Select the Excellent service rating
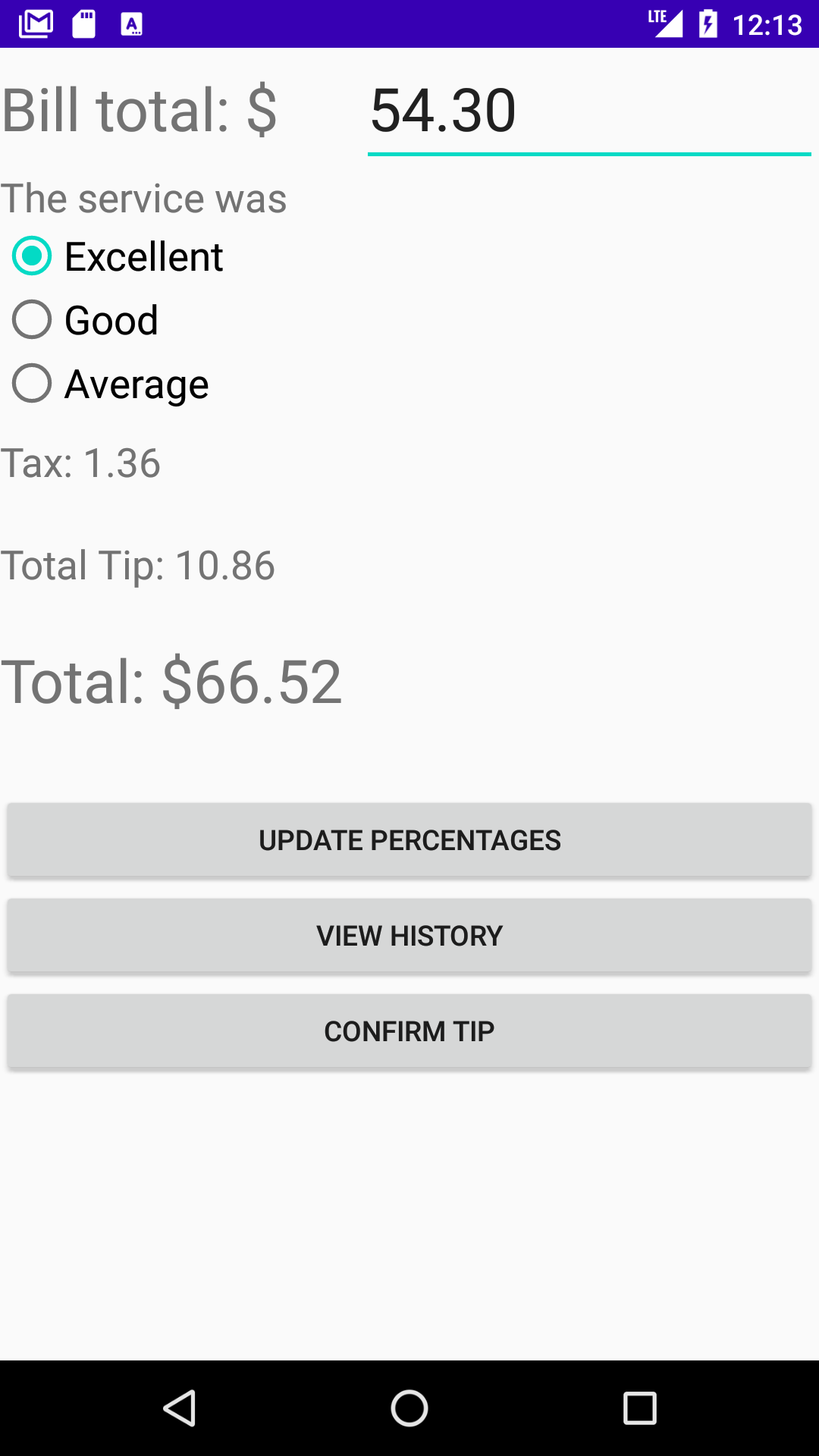 click(x=114, y=256)
